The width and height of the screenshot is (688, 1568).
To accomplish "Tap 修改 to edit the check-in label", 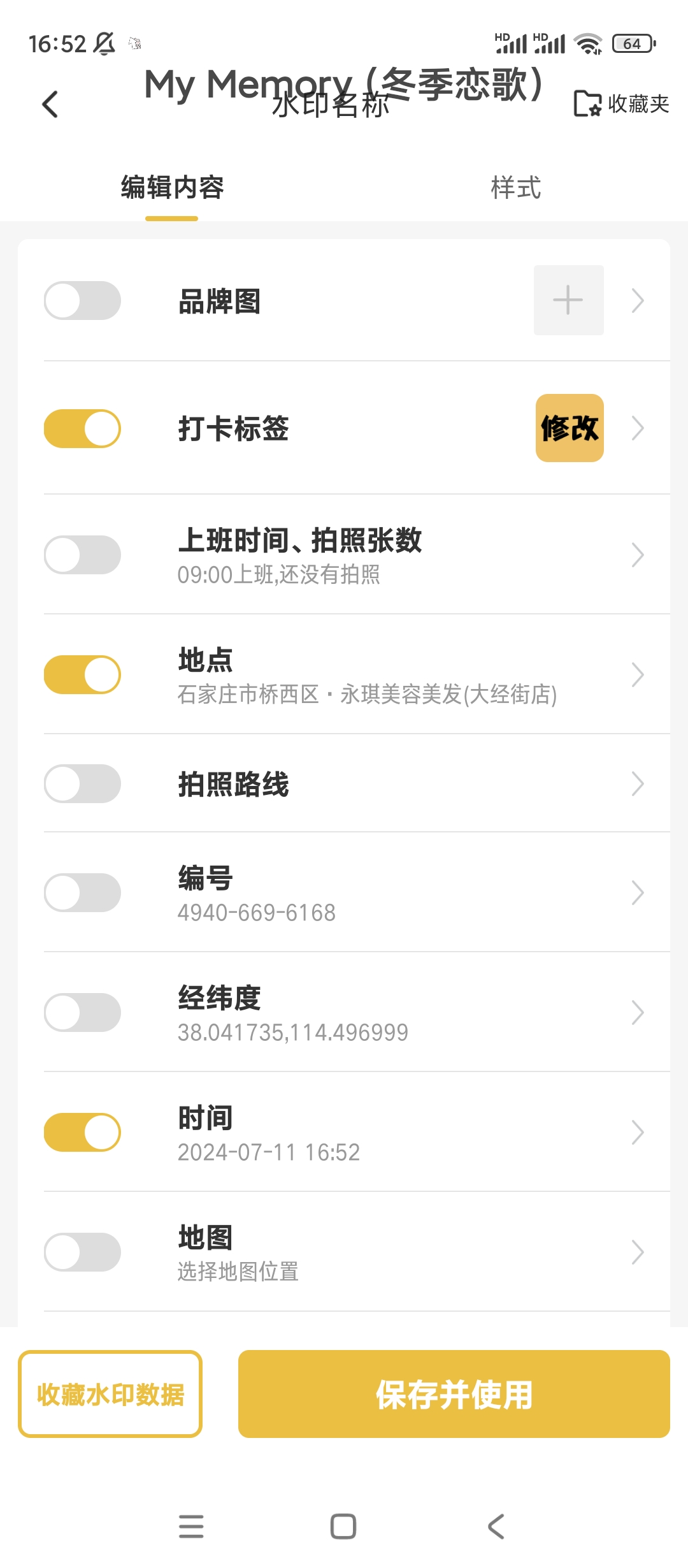I will (x=570, y=428).
